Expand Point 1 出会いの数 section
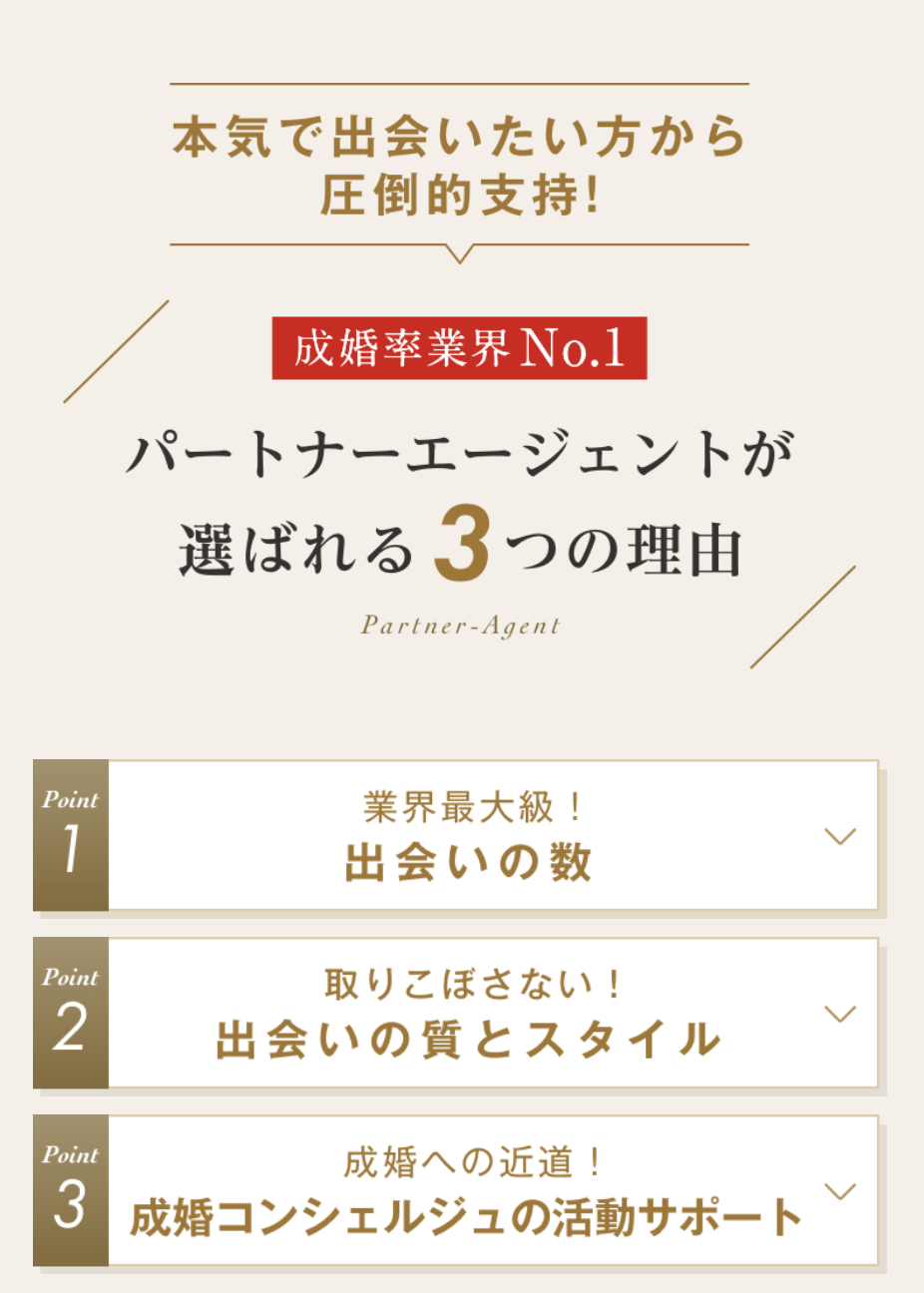Image resolution: width=924 pixels, height=1293 pixels. (840, 836)
